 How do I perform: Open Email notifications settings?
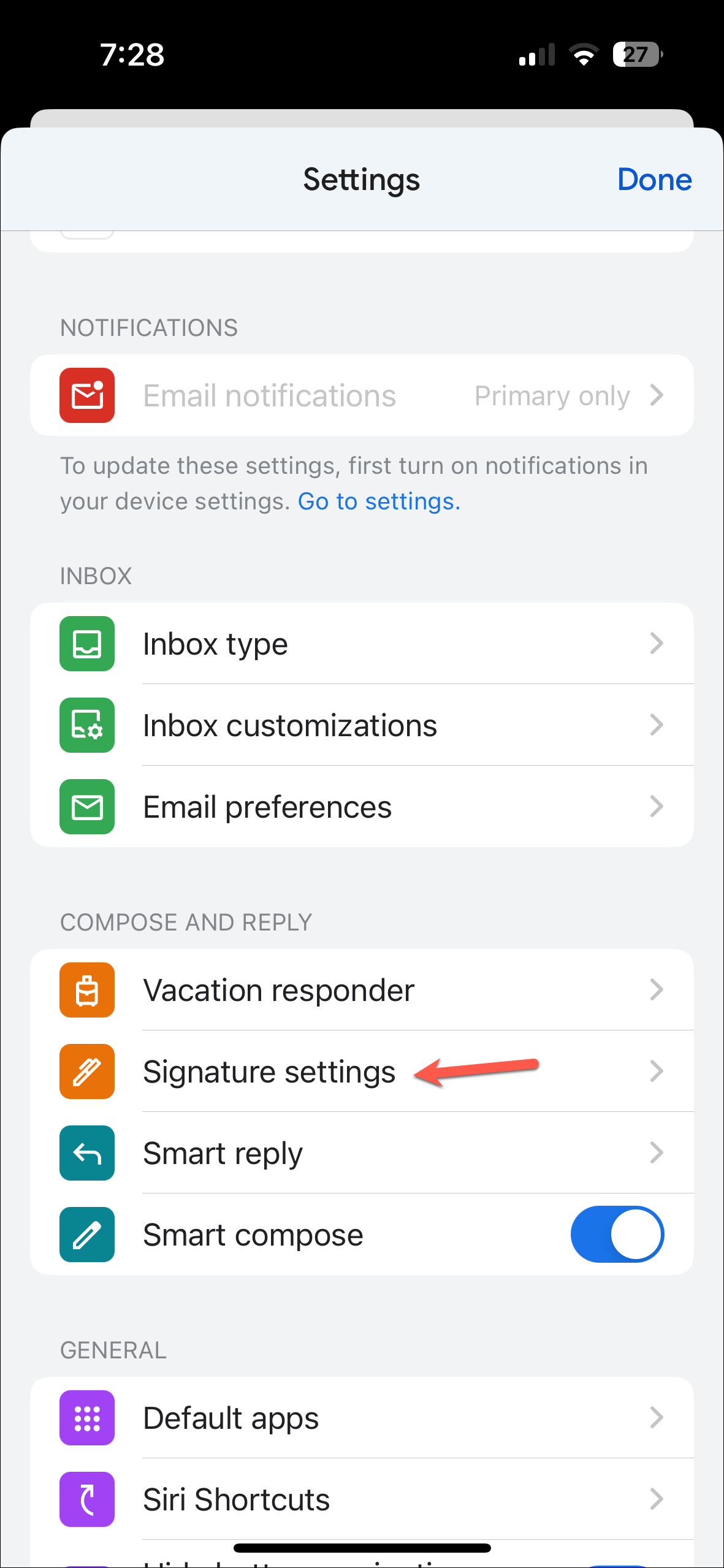pyautogui.click(x=362, y=395)
